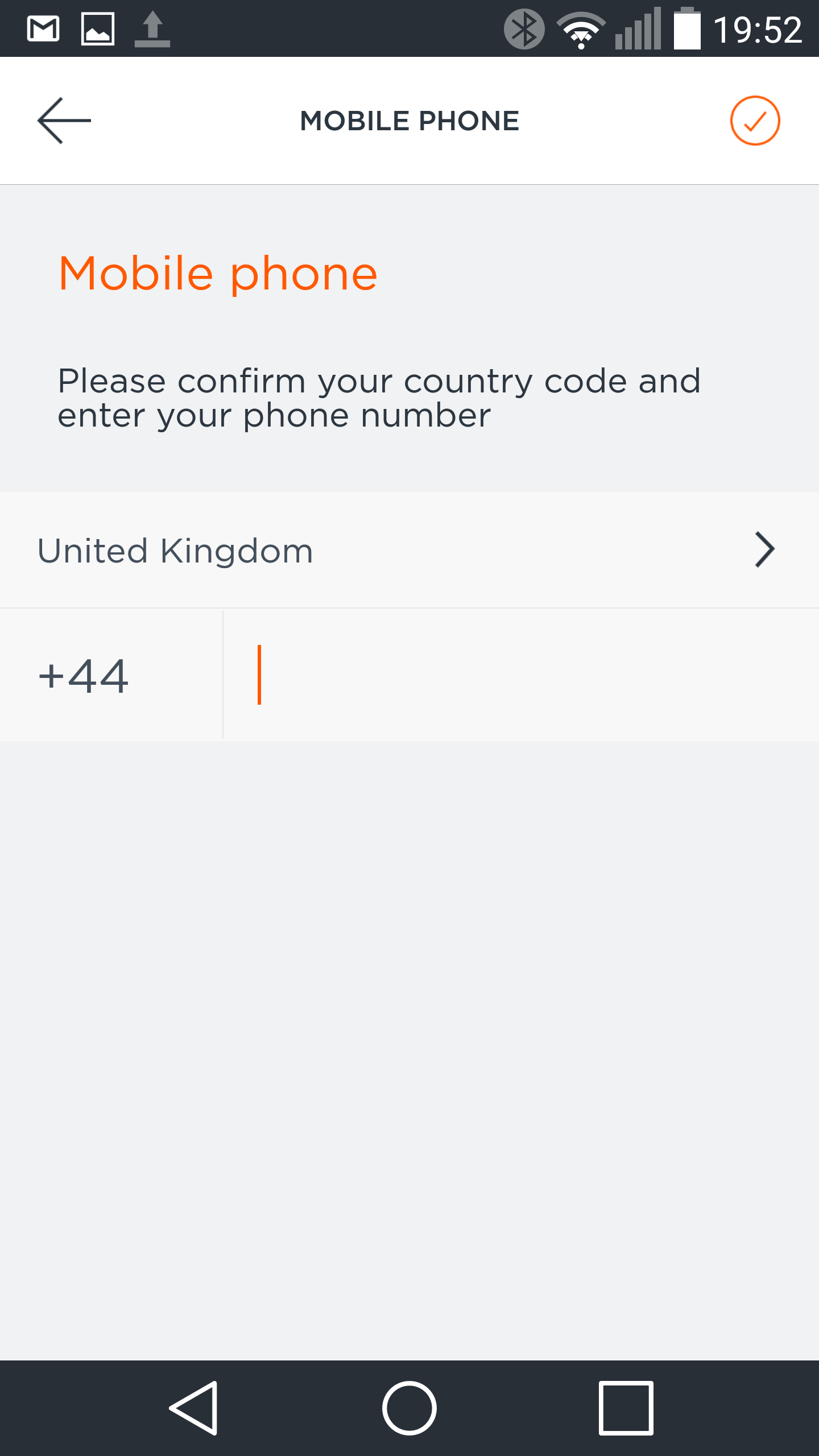Tap the +44 country code
This screenshot has width=819, height=1456.
tap(84, 676)
